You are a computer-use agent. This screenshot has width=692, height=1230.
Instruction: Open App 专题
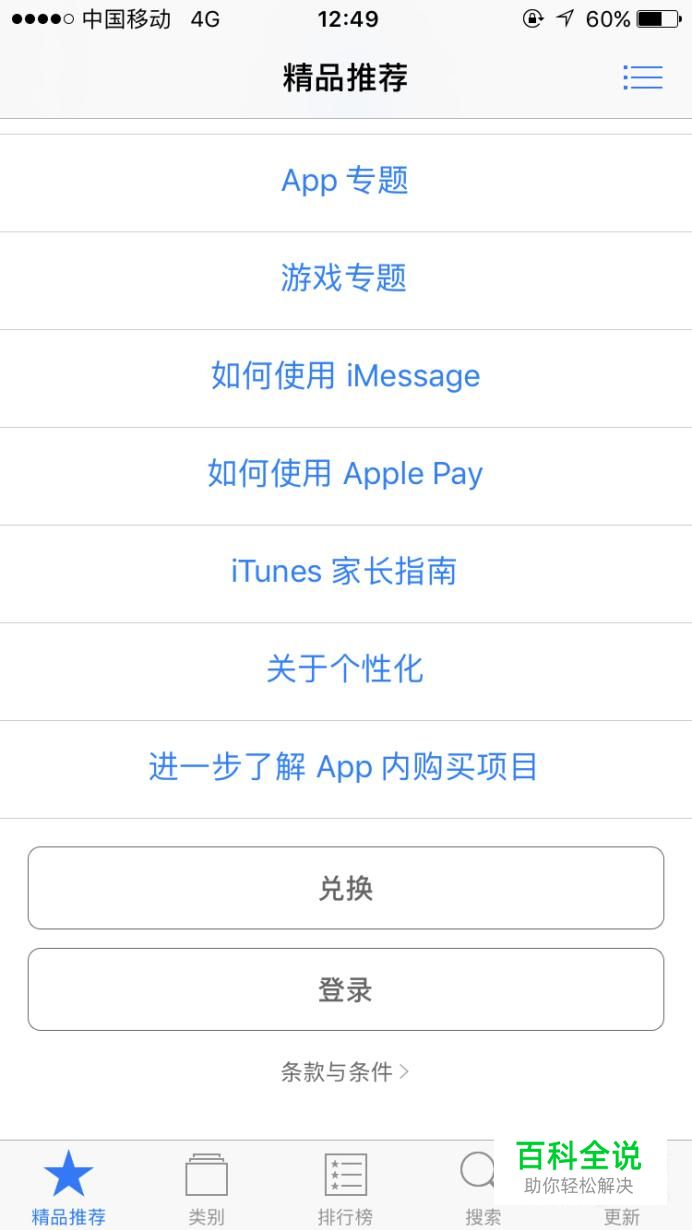click(345, 181)
